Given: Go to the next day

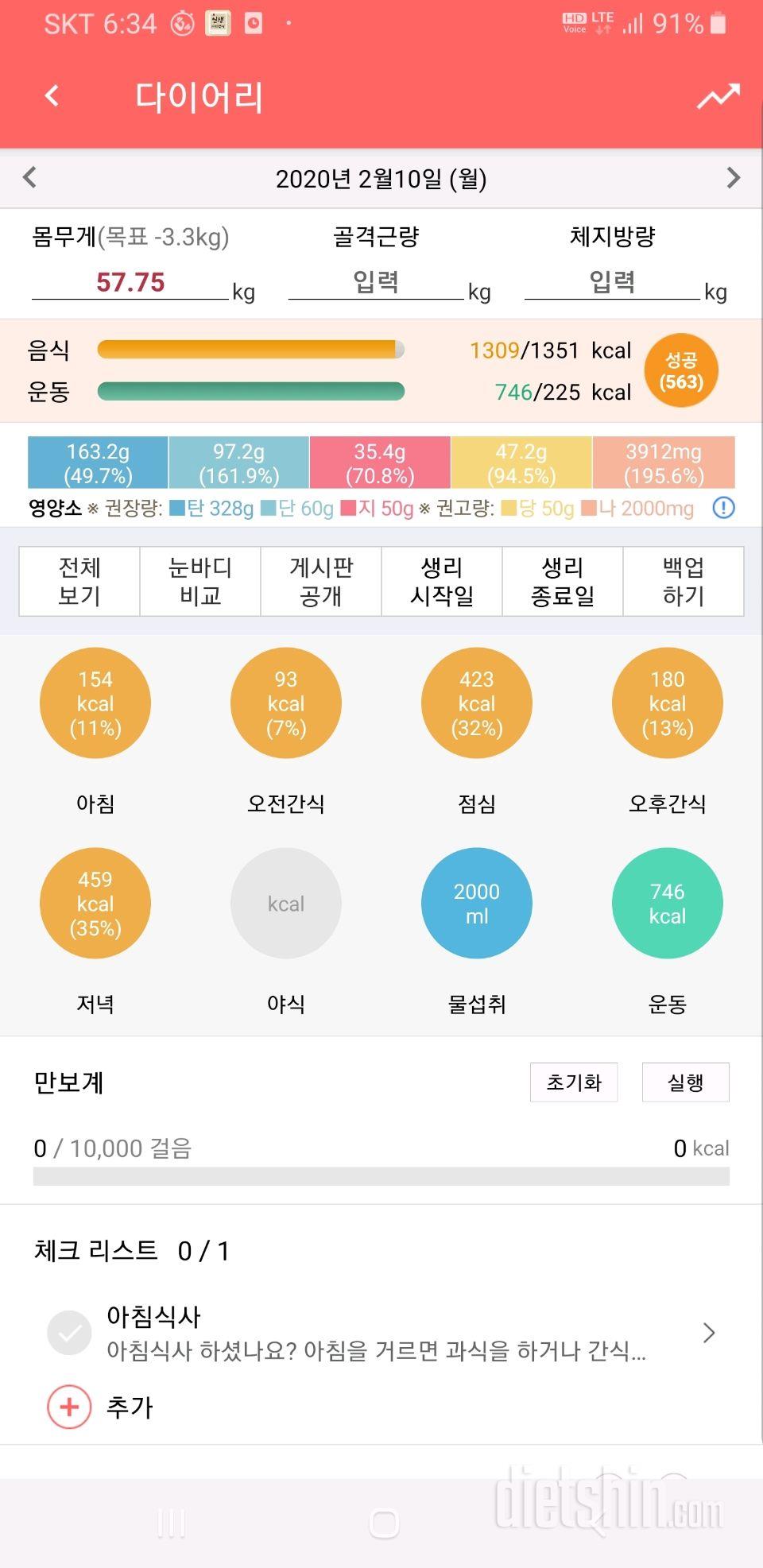Looking at the screenshot, I should 733,177.
